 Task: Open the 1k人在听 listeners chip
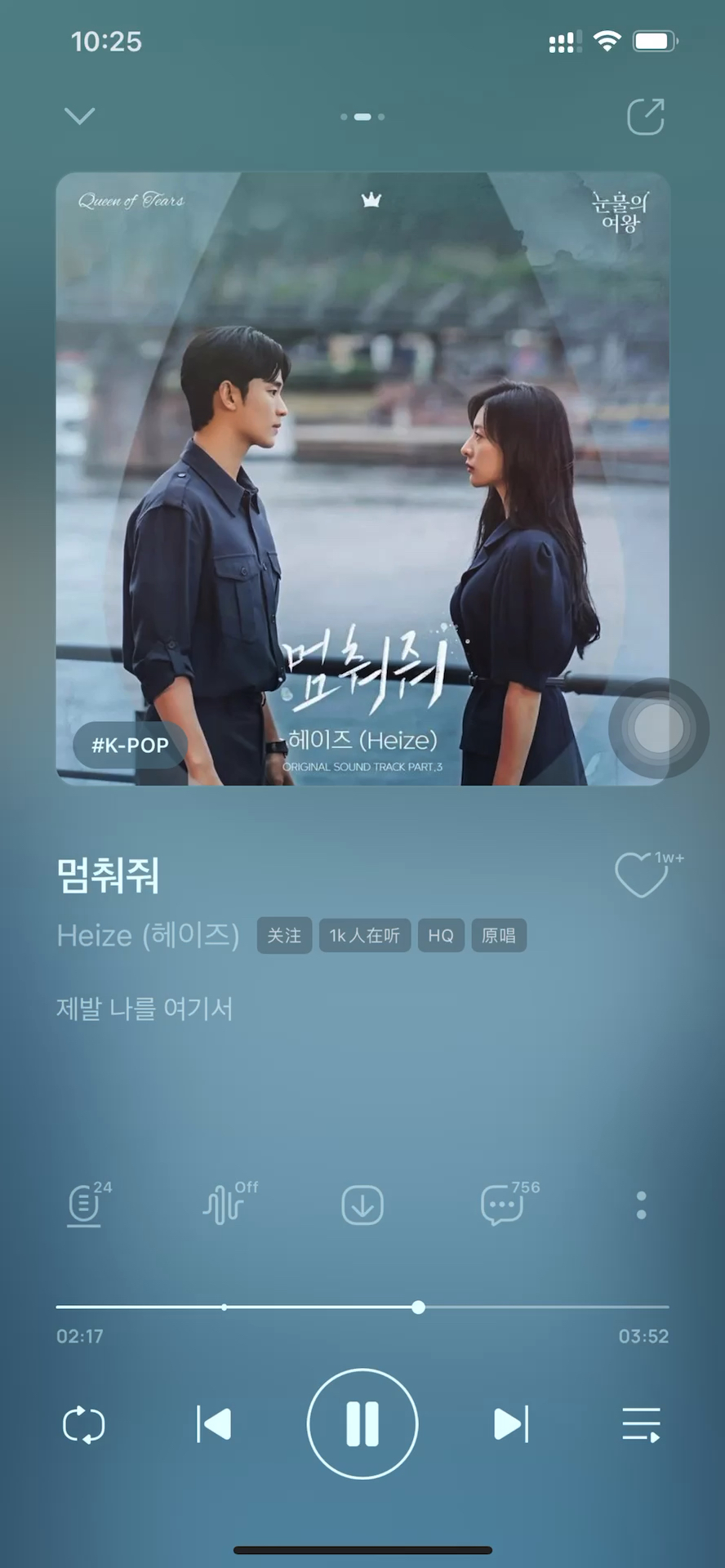pos(364,936)
